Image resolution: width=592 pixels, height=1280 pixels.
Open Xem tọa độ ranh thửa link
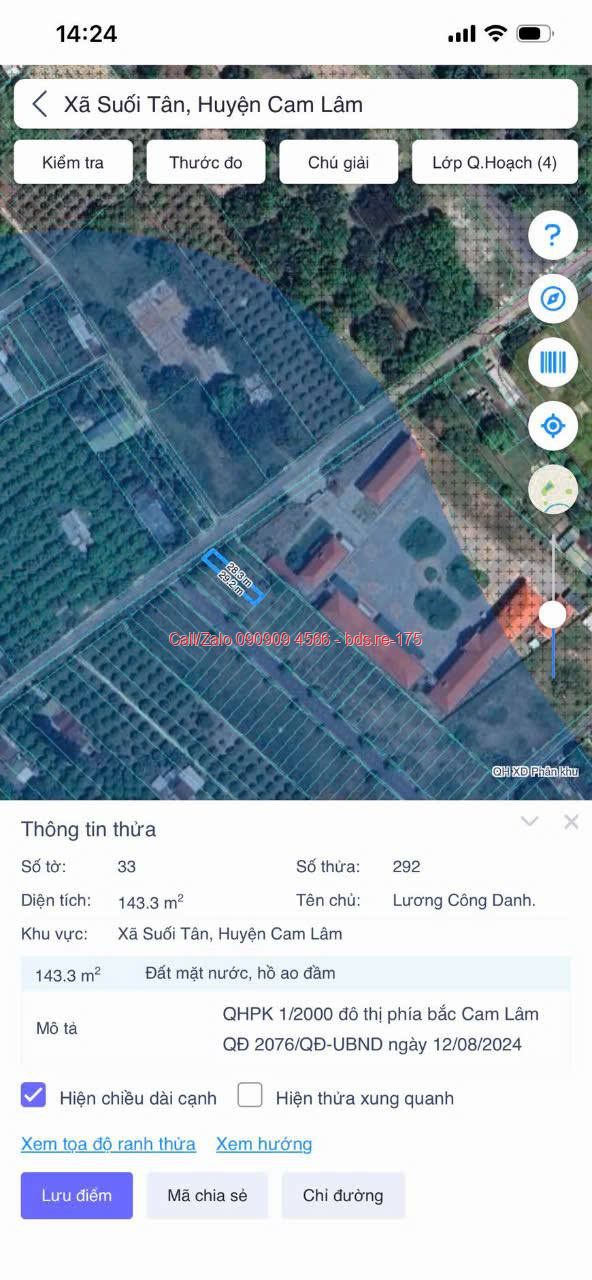pos(108,1144)
